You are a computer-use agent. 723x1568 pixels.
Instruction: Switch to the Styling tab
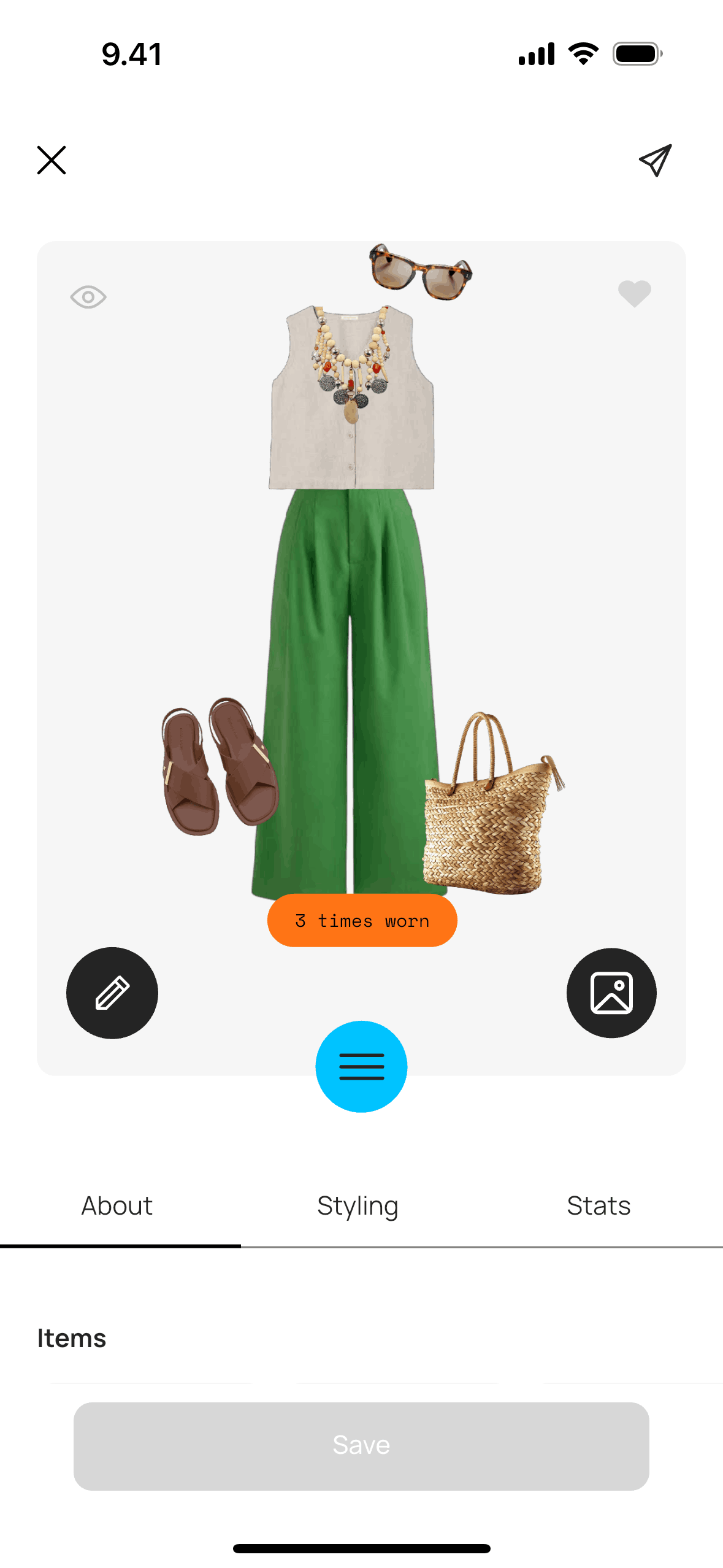[358, 1206]
